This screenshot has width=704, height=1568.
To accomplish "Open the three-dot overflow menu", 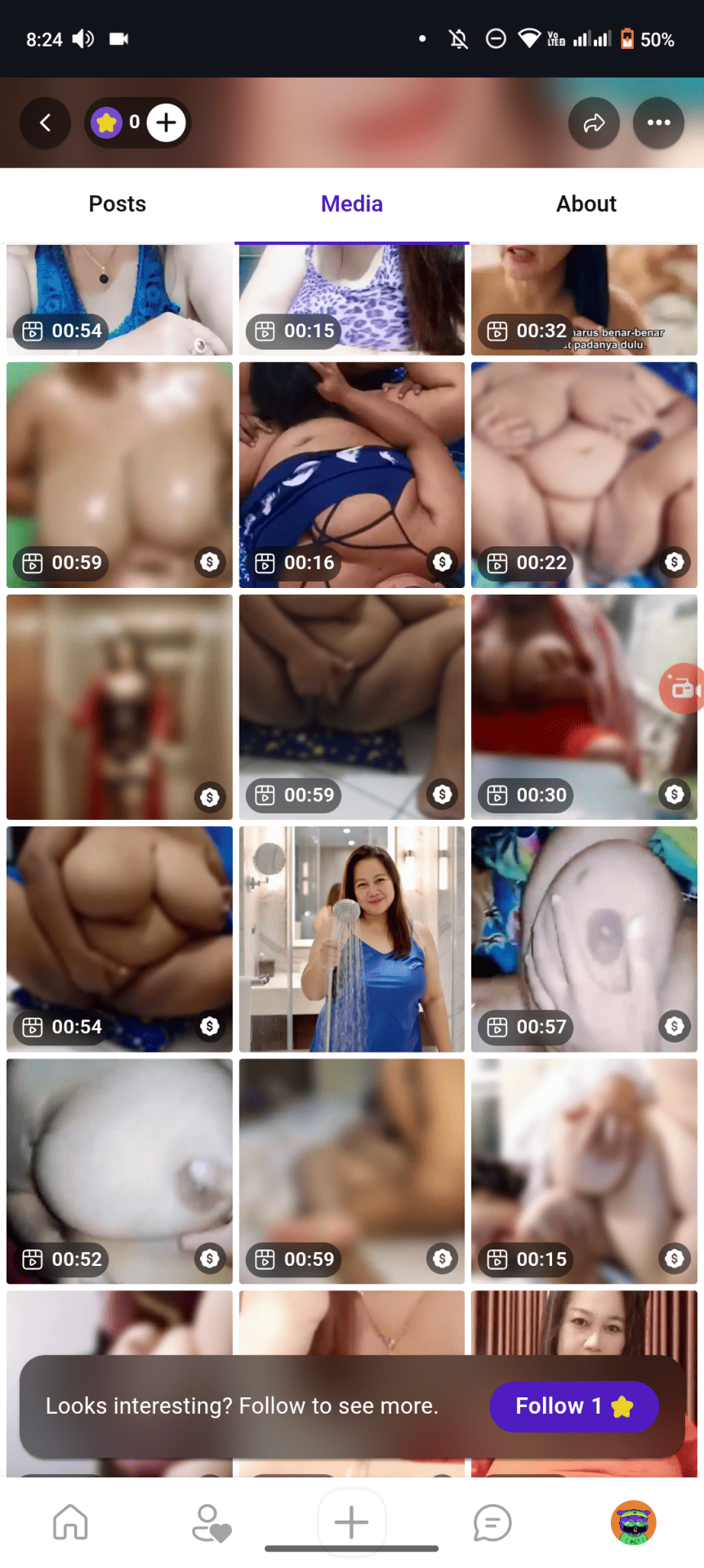I will point(658,122).
